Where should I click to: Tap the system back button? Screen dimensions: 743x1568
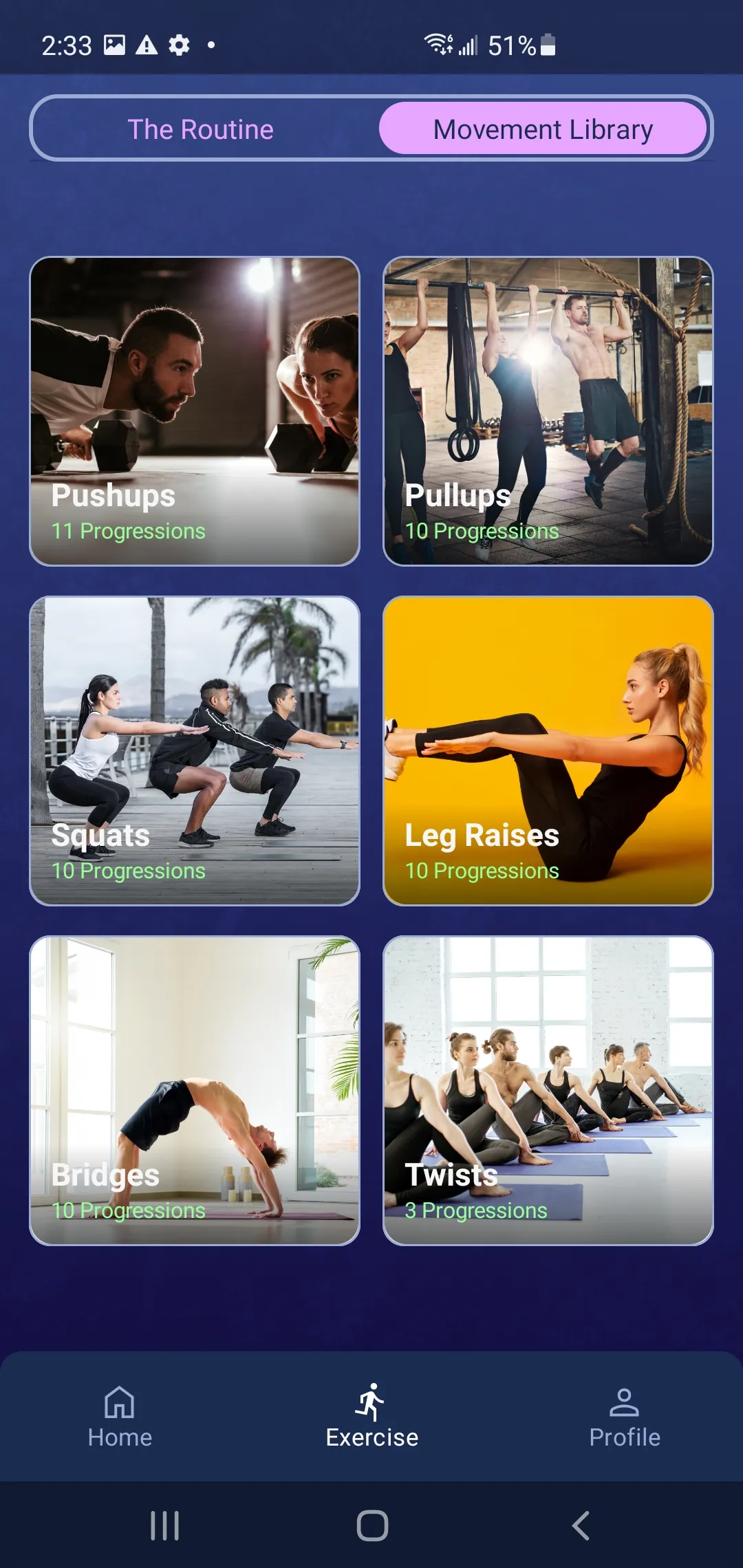click(580, 1525)
